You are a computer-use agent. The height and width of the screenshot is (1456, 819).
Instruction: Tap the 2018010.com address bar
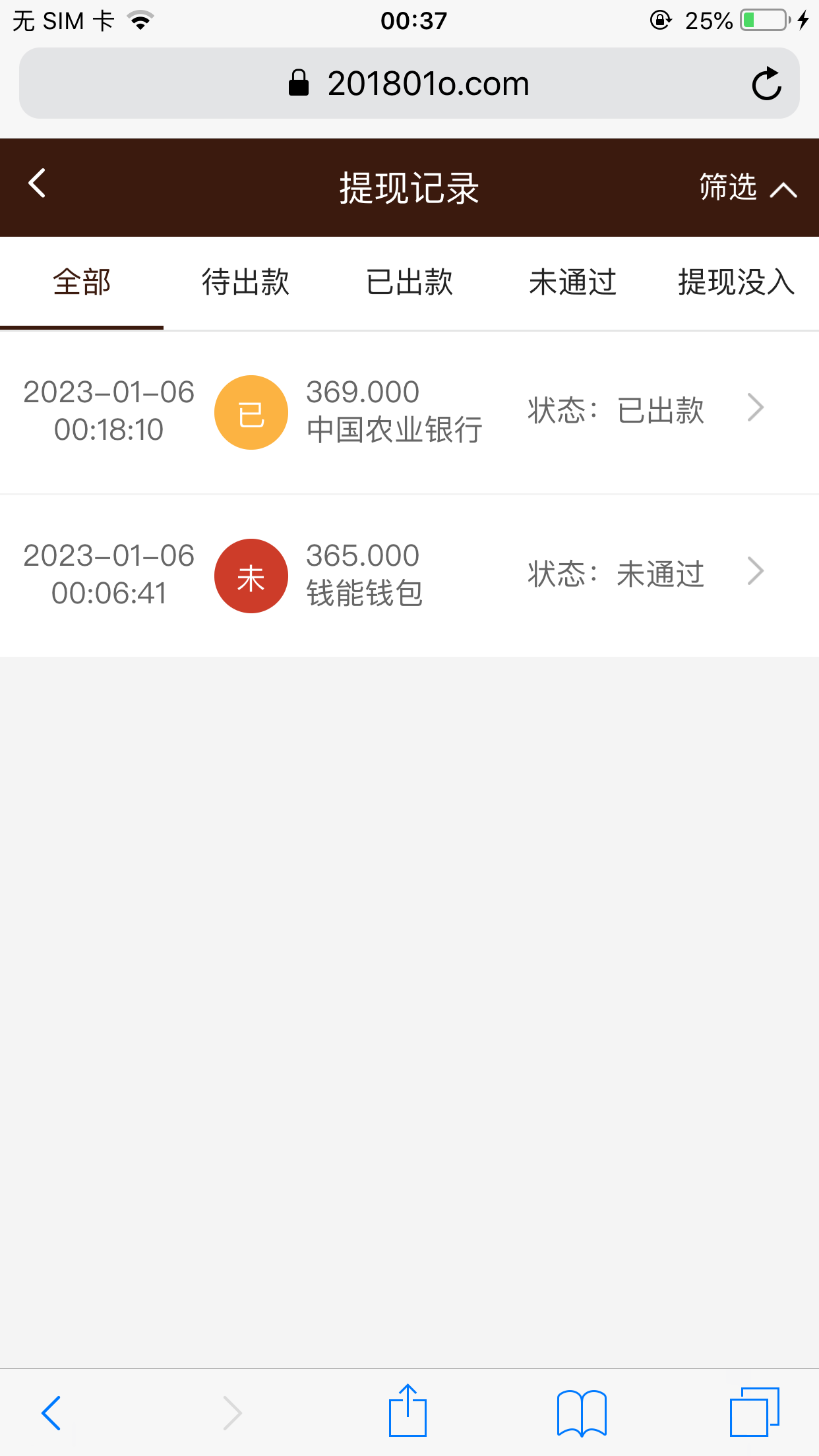coord(409,84)
